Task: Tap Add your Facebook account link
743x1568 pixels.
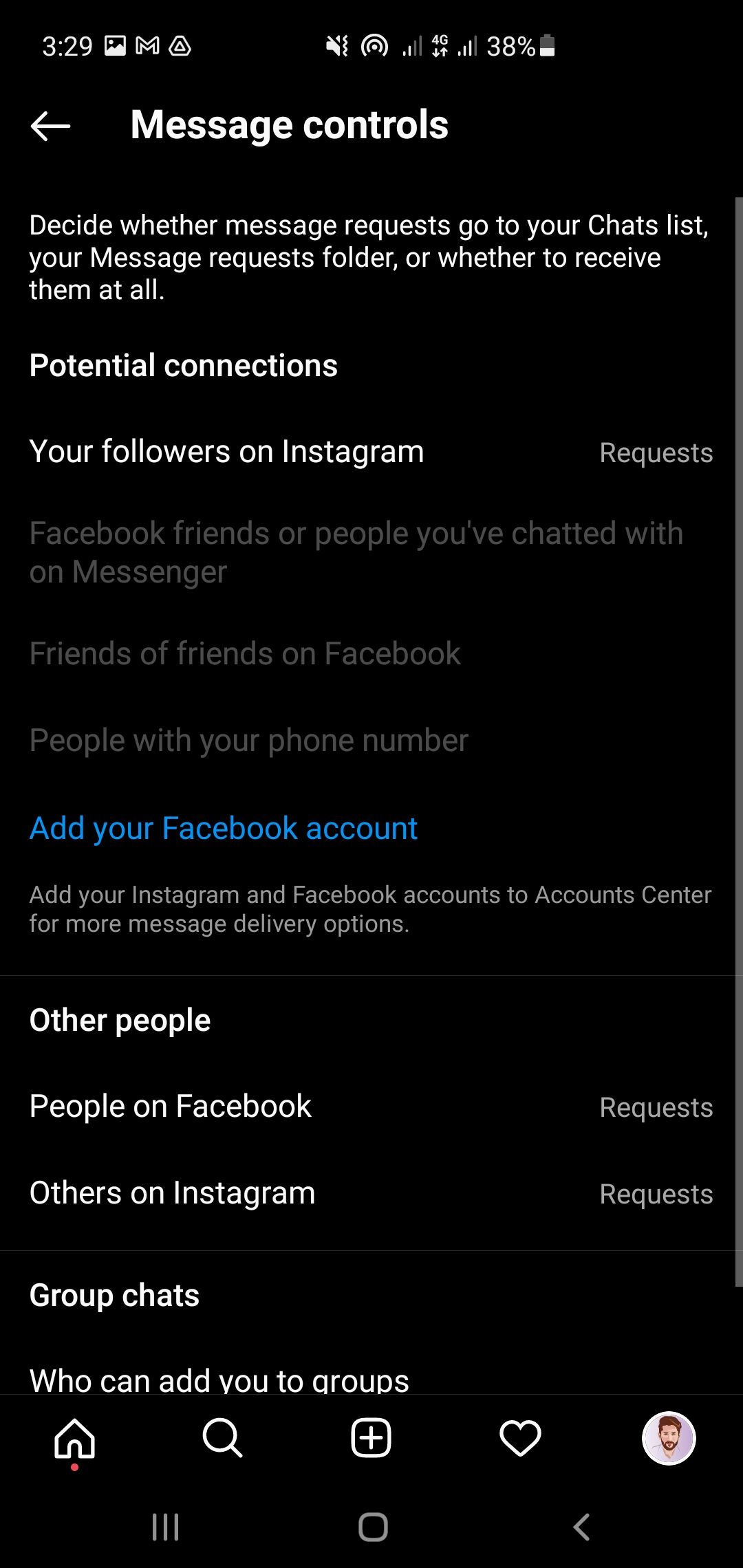Action: [x=224, y=828]
